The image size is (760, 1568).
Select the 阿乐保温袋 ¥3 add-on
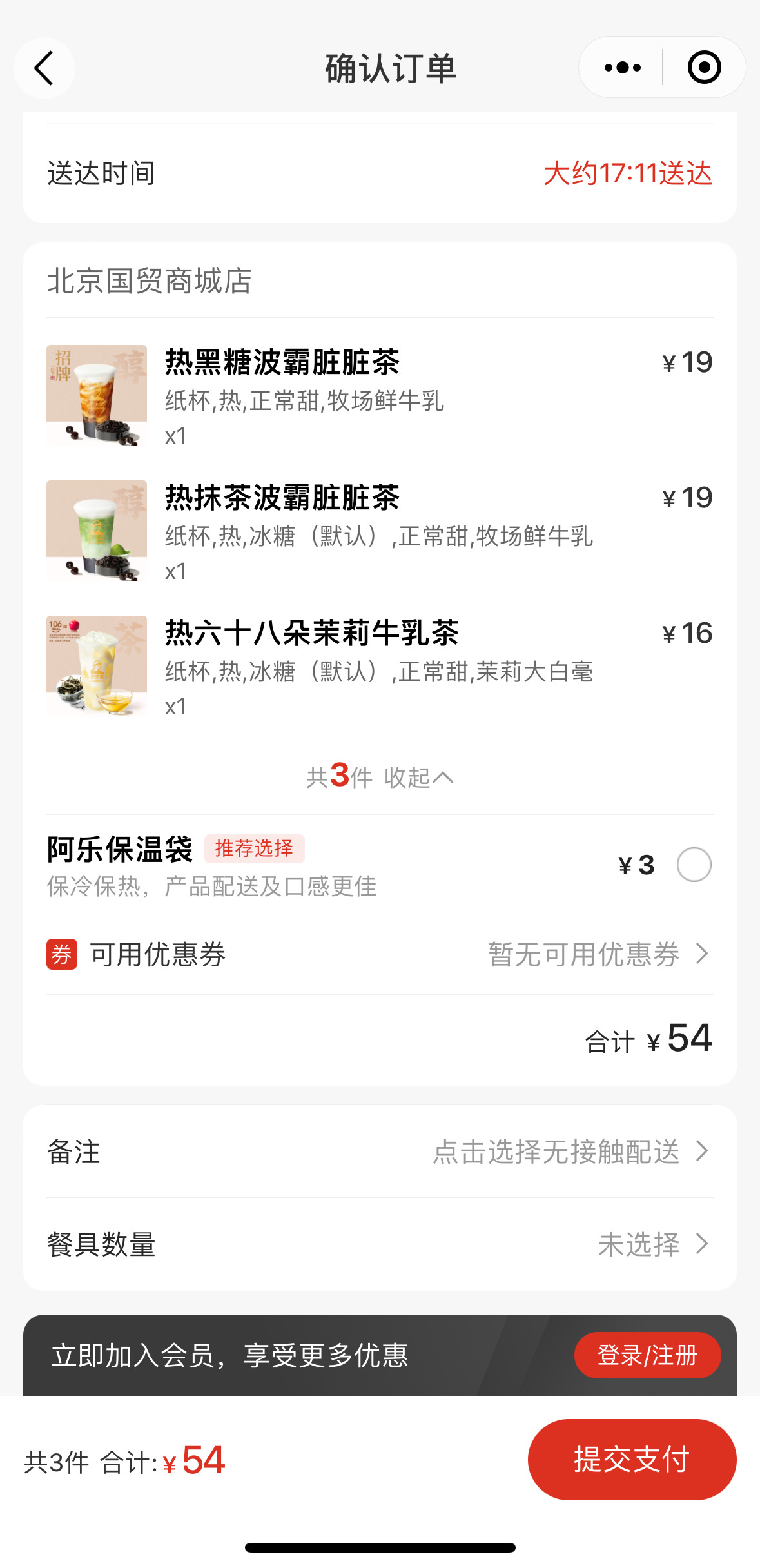[x=694, y=865]
